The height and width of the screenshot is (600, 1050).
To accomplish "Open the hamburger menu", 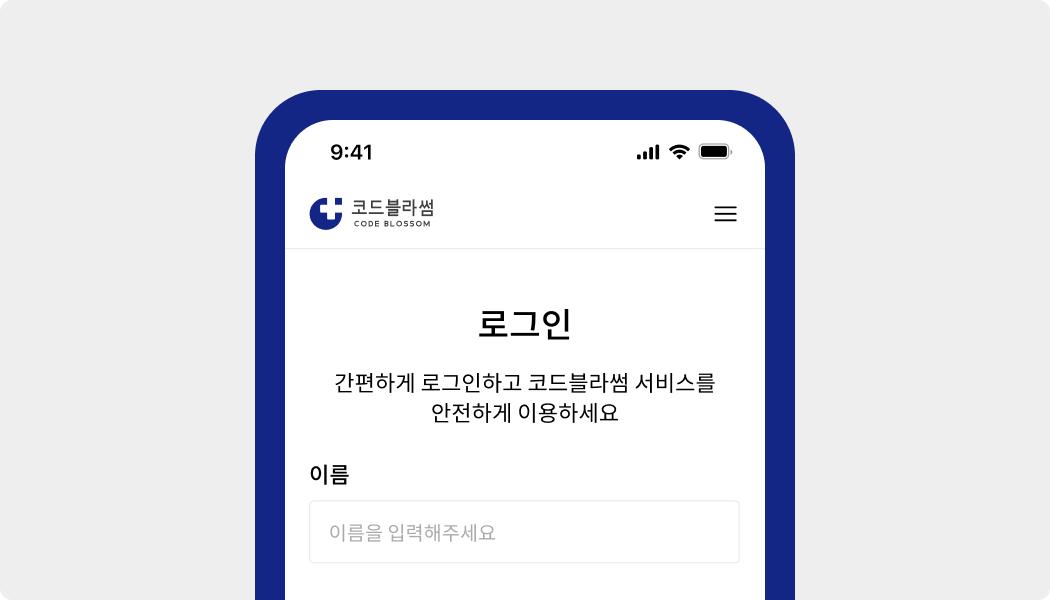I will [x=725, y=214].
